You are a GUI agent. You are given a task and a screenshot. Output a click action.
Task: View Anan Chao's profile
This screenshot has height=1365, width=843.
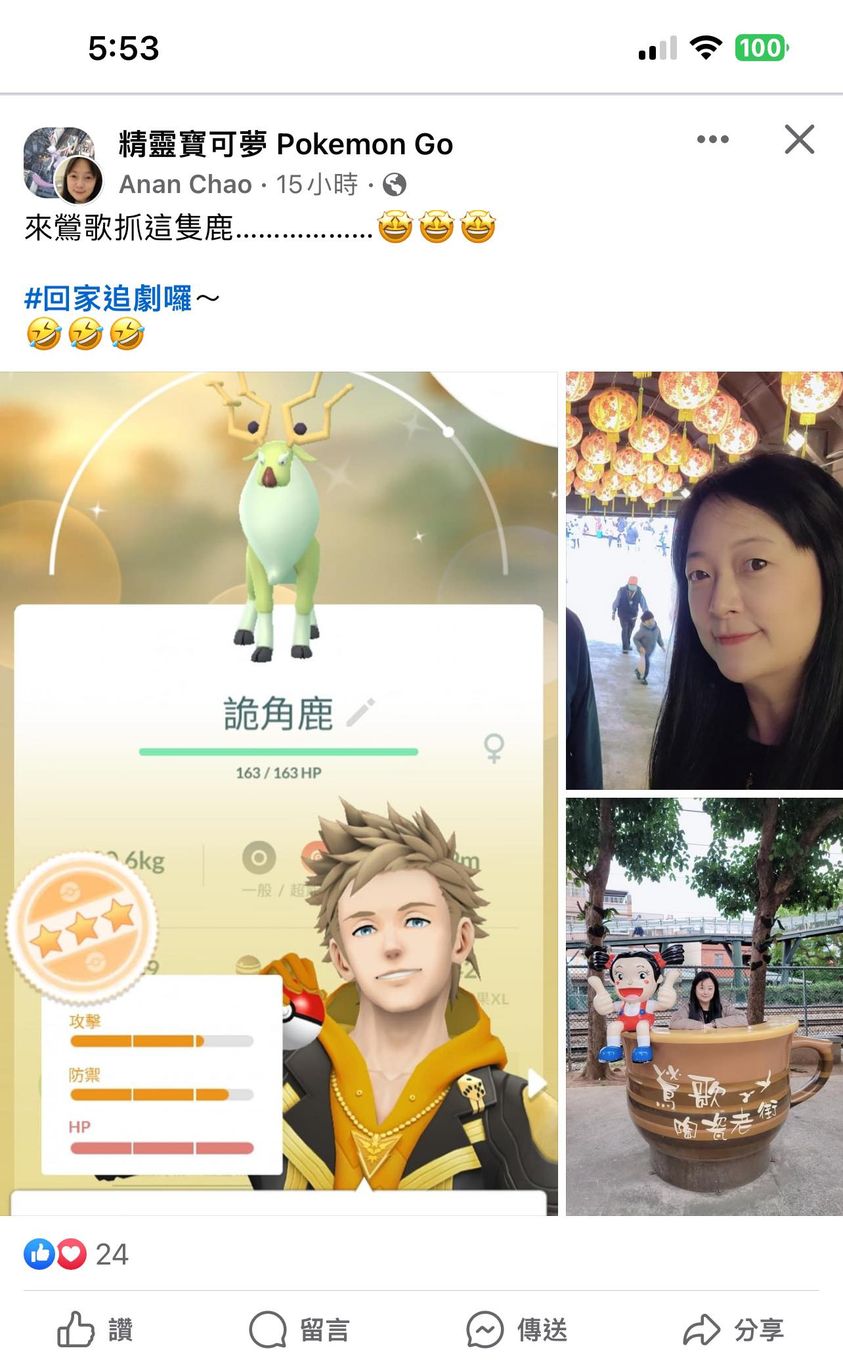[185, 184]
